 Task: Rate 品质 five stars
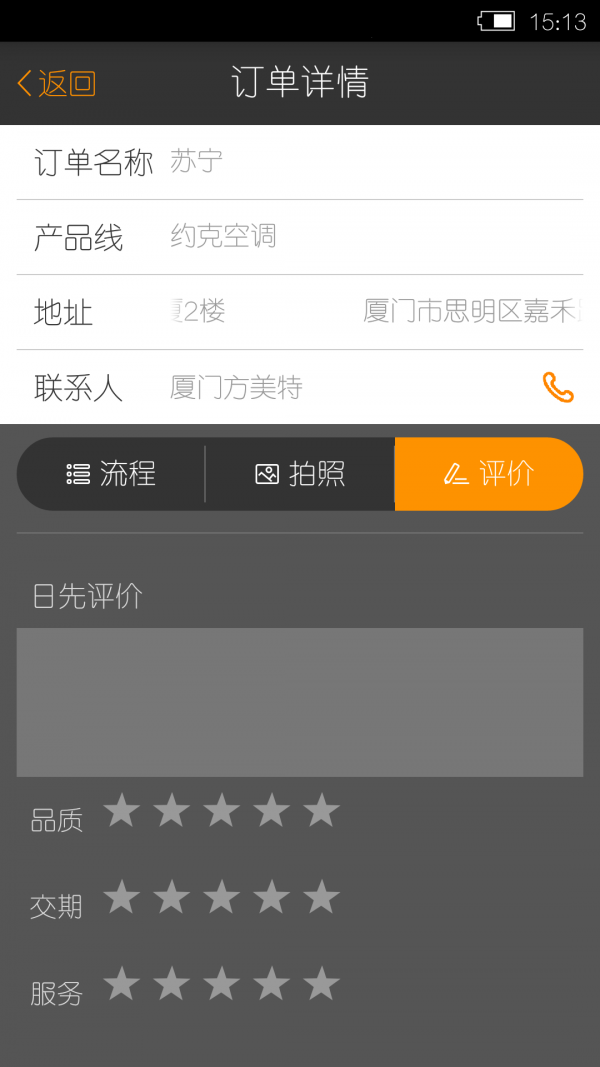pos(321,811)
